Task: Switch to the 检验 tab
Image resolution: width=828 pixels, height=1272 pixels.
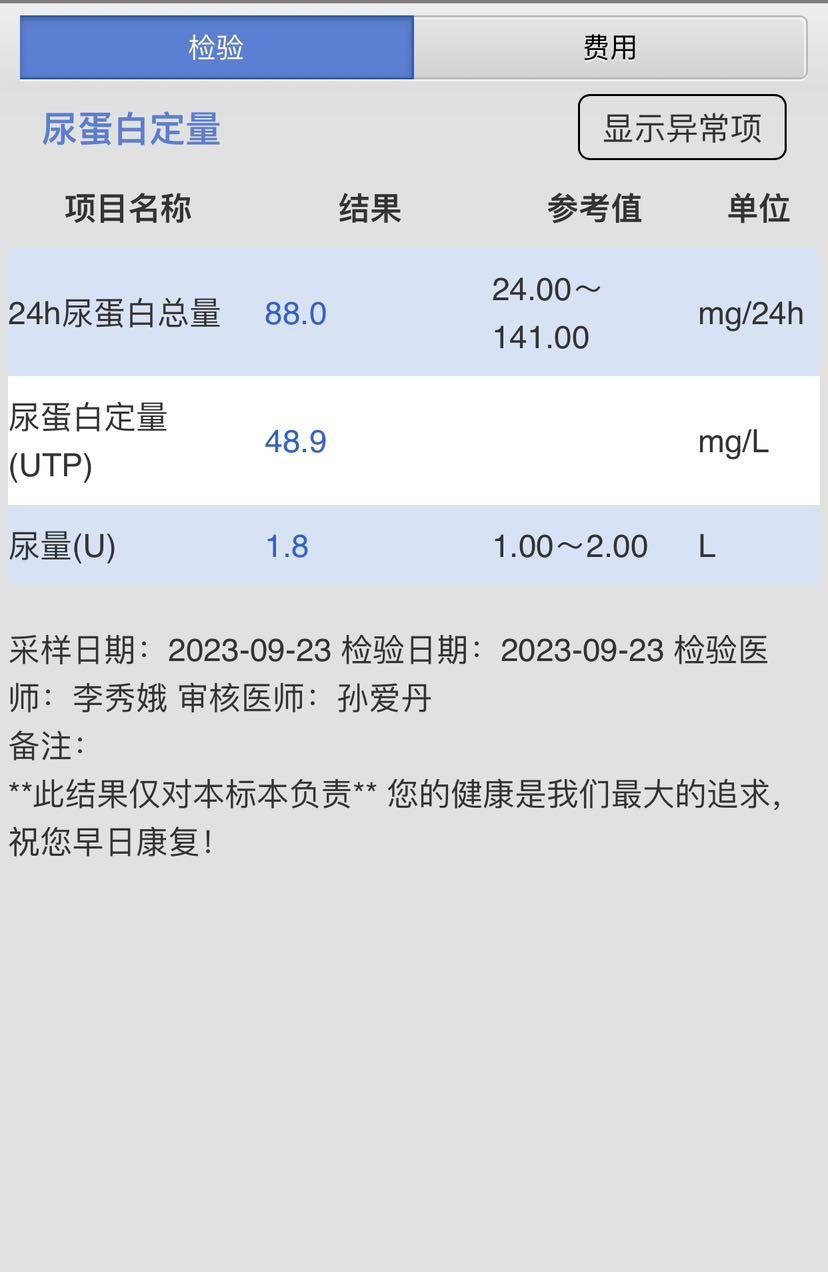Action: pos(216,47)
